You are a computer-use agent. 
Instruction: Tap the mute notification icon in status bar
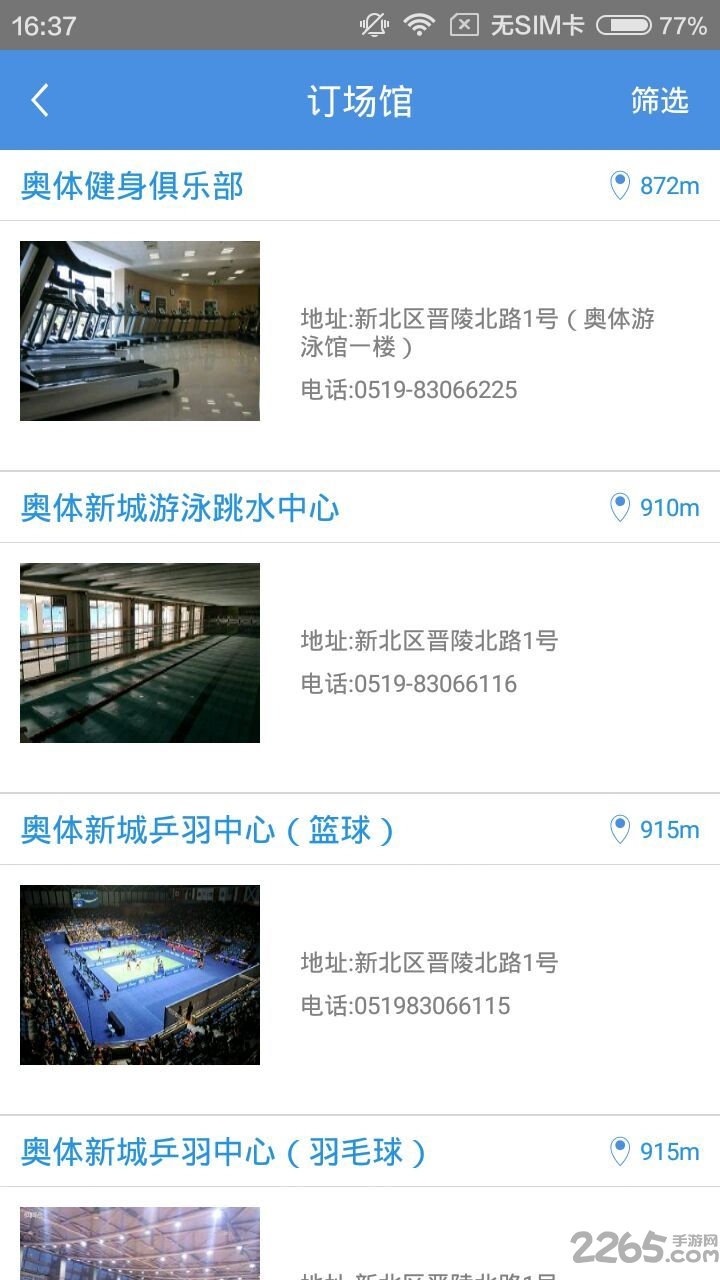click(373, 22)
